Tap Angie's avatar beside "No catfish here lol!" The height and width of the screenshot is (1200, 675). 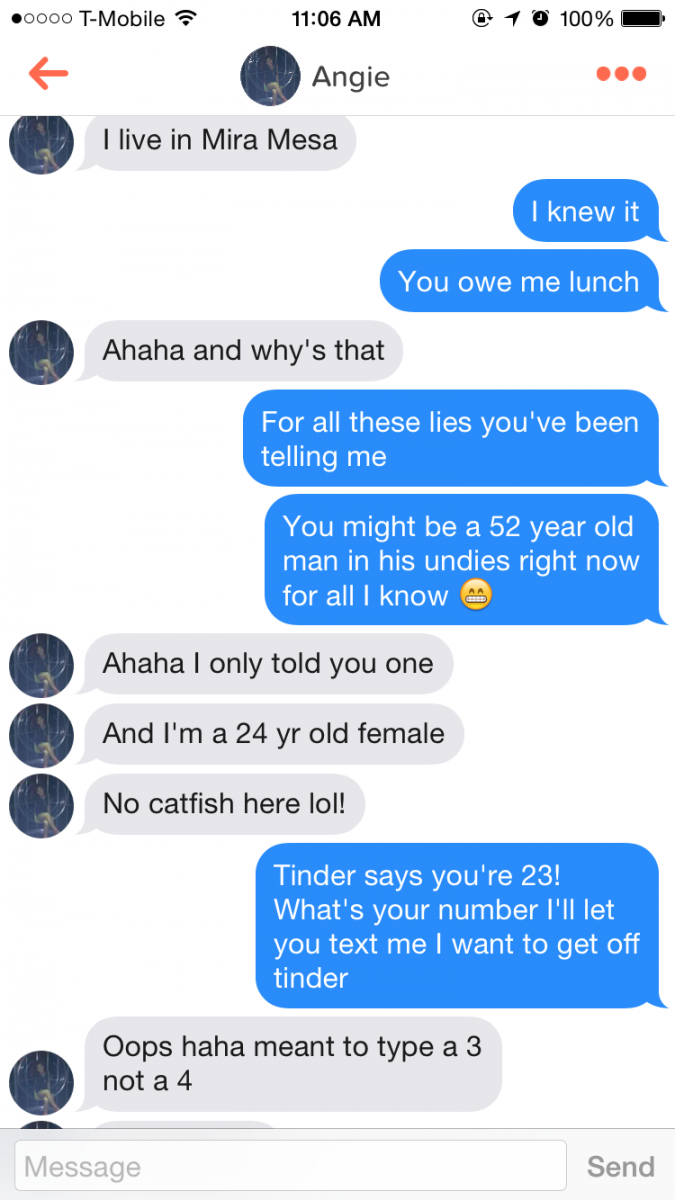tap(41, 805)
